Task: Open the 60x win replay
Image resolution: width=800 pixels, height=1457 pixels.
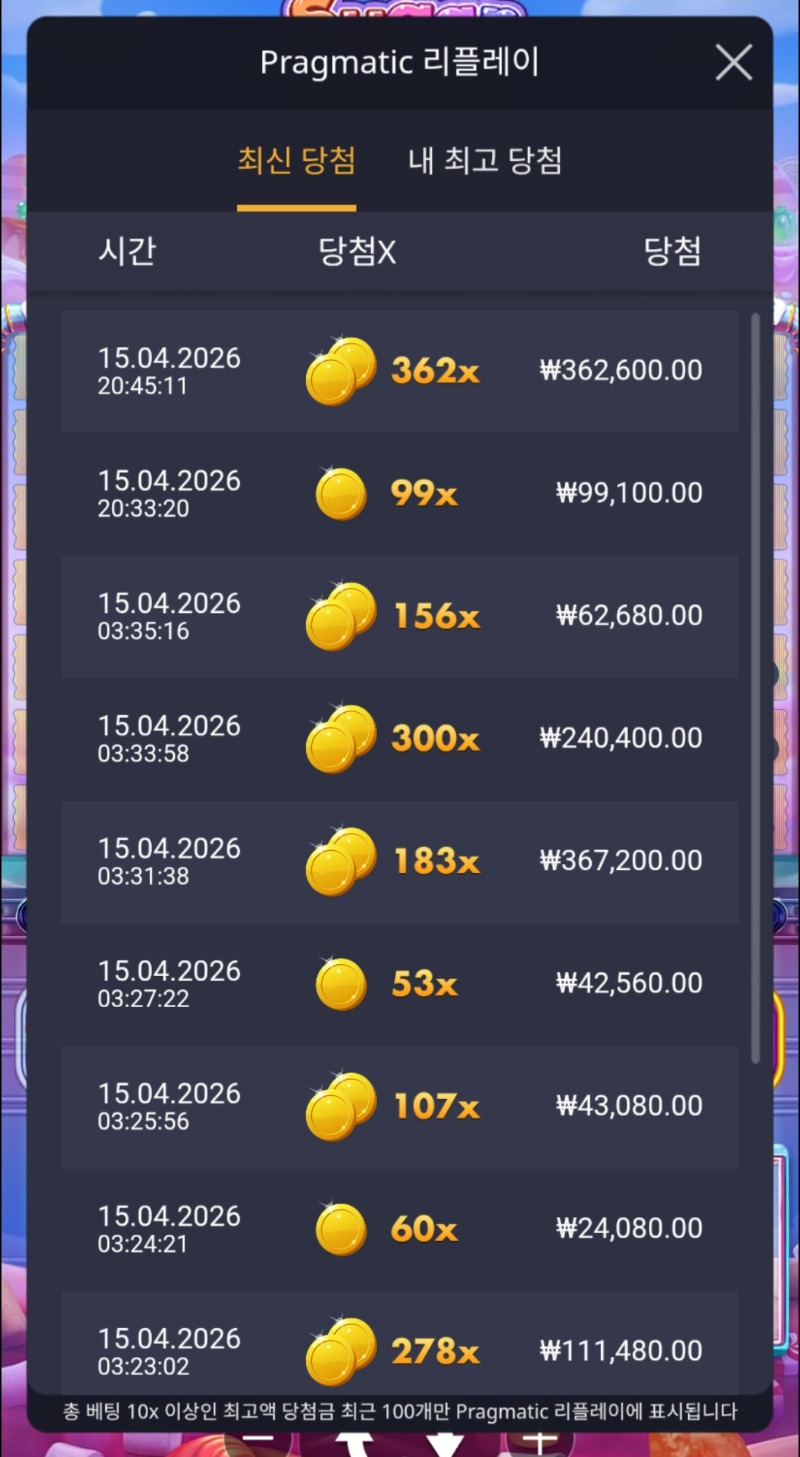Action: pyautogui.click(x=400, y=1229)
